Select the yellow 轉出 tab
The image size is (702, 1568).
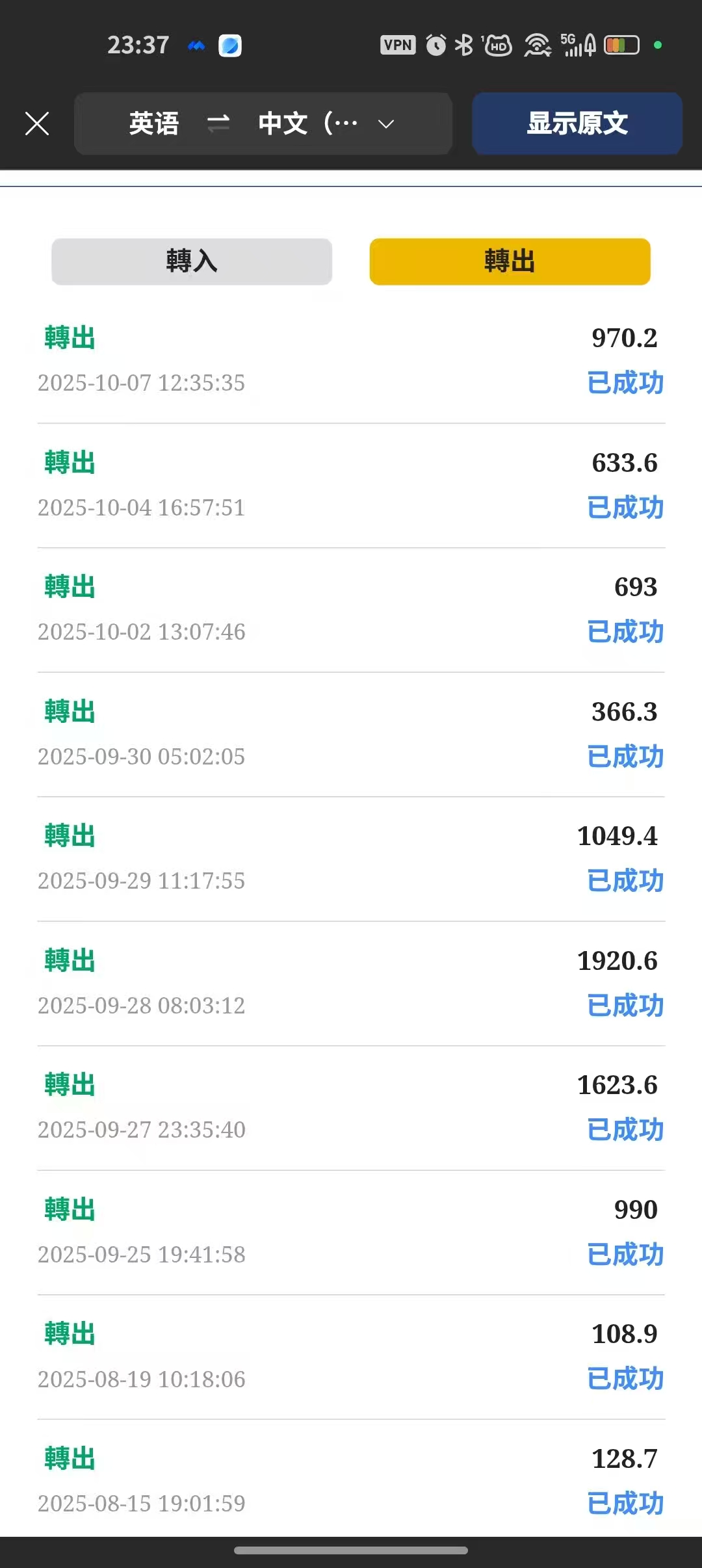pos(510,261)
